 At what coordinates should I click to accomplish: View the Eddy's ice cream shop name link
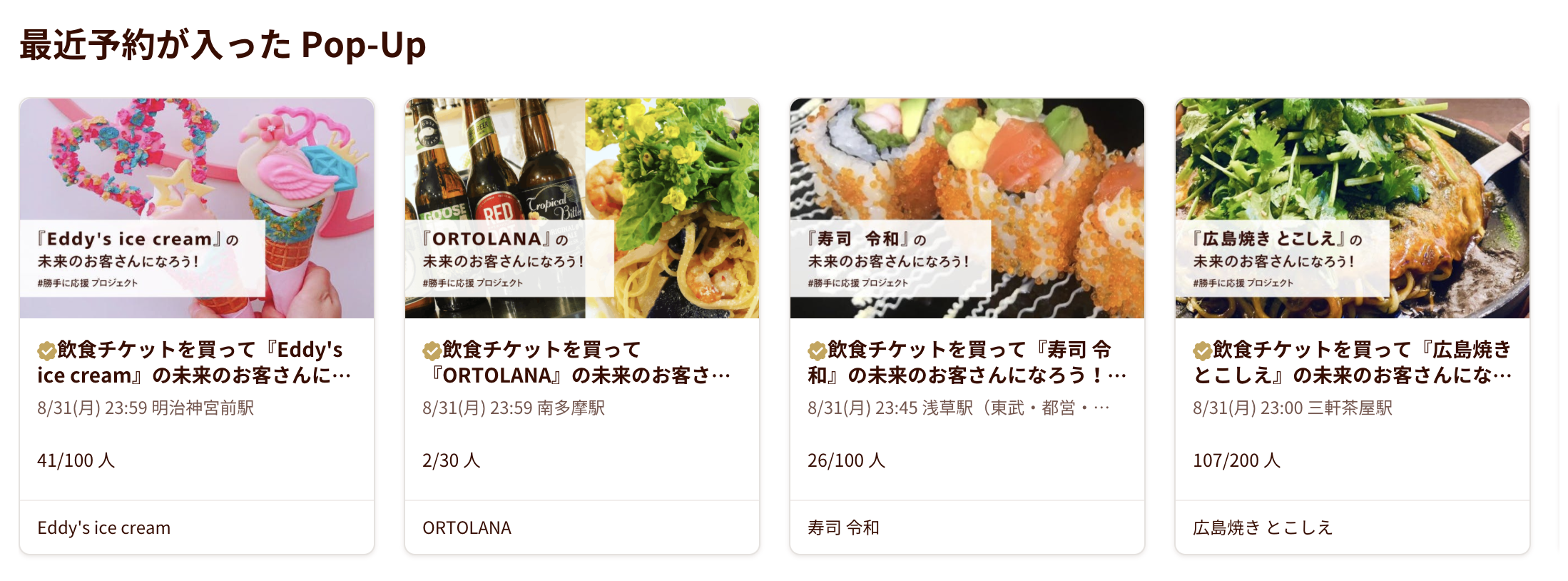[x=104, y=527]
